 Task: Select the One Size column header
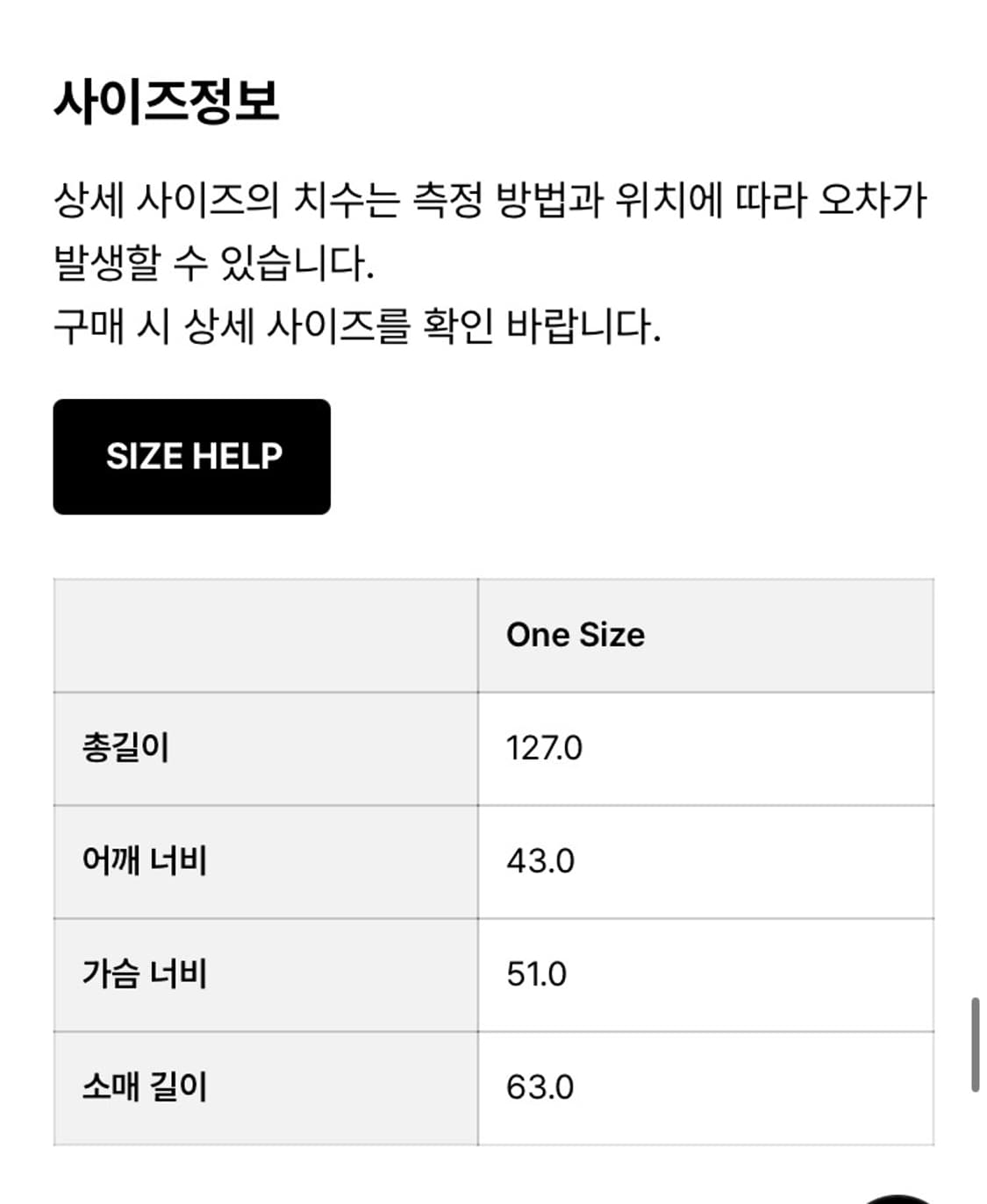575,634
